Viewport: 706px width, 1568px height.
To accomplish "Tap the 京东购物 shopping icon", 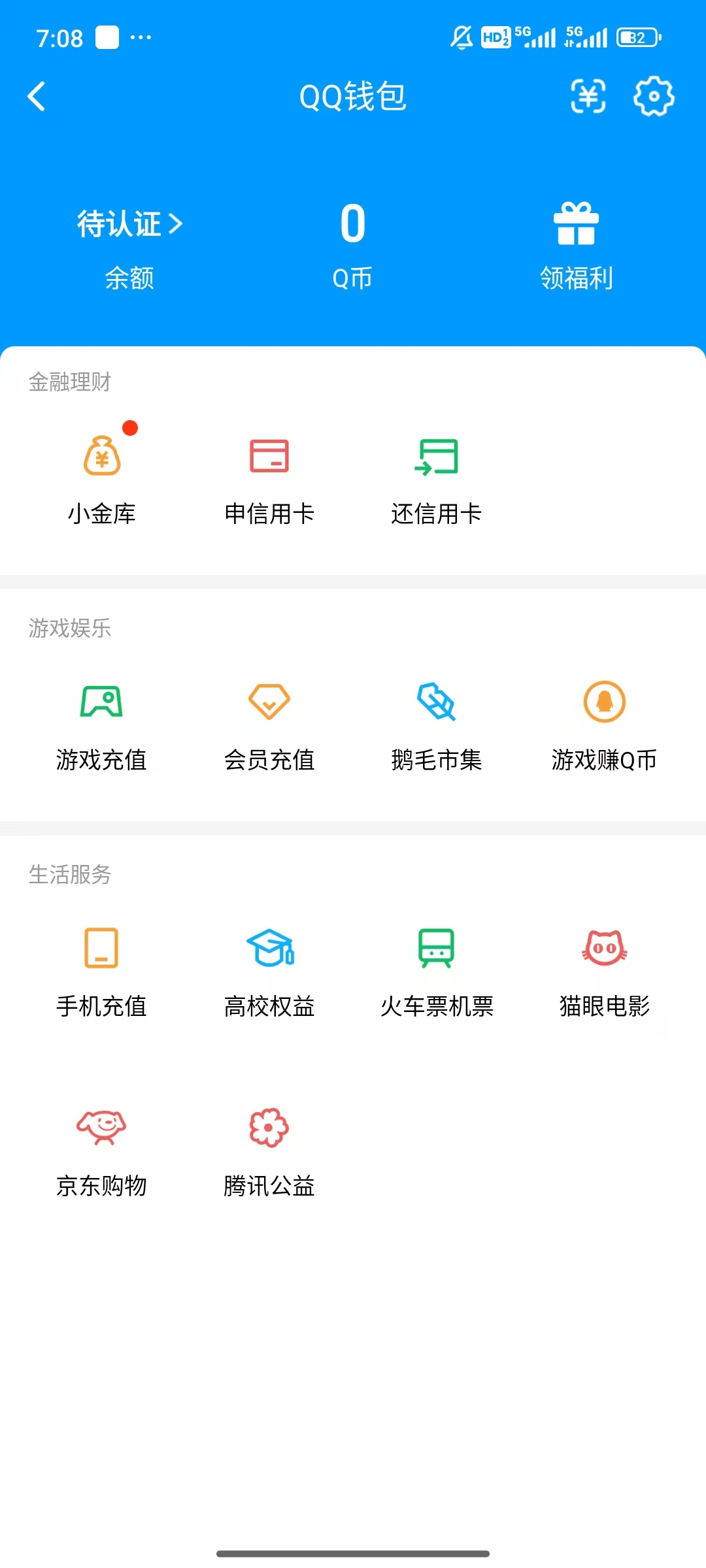I will pos(101,1143).
